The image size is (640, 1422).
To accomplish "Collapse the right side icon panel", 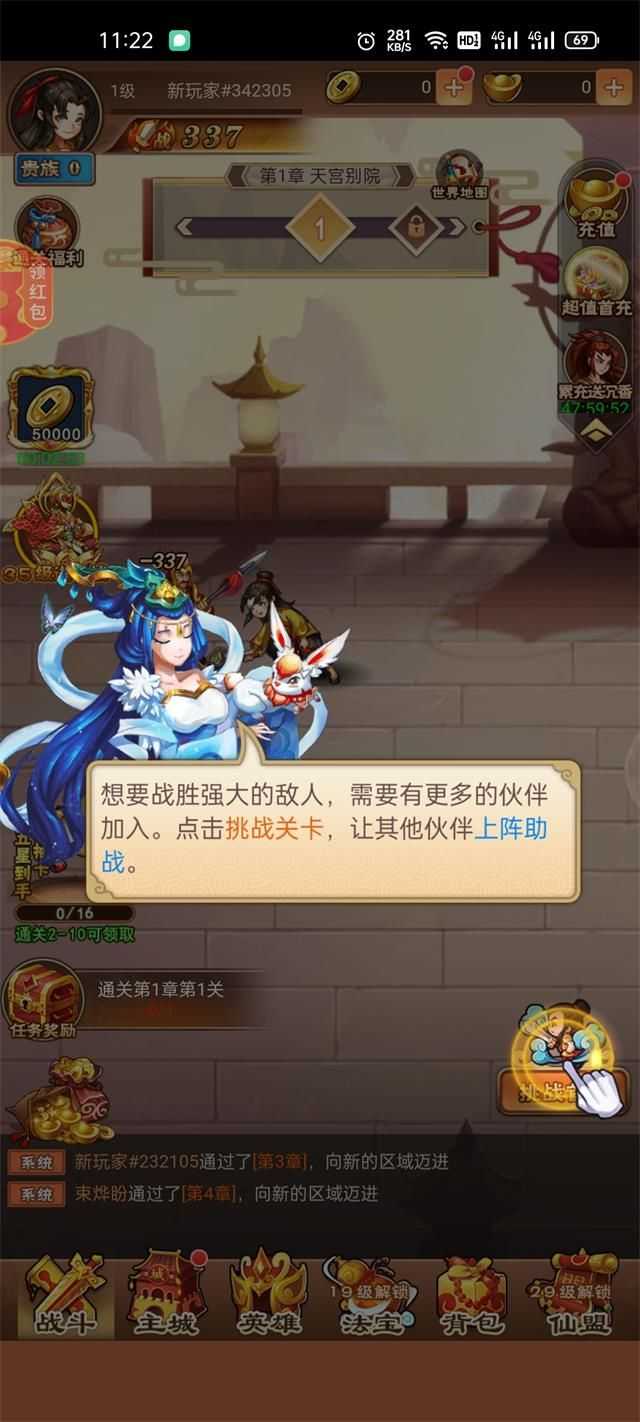I will click(595, 430).
